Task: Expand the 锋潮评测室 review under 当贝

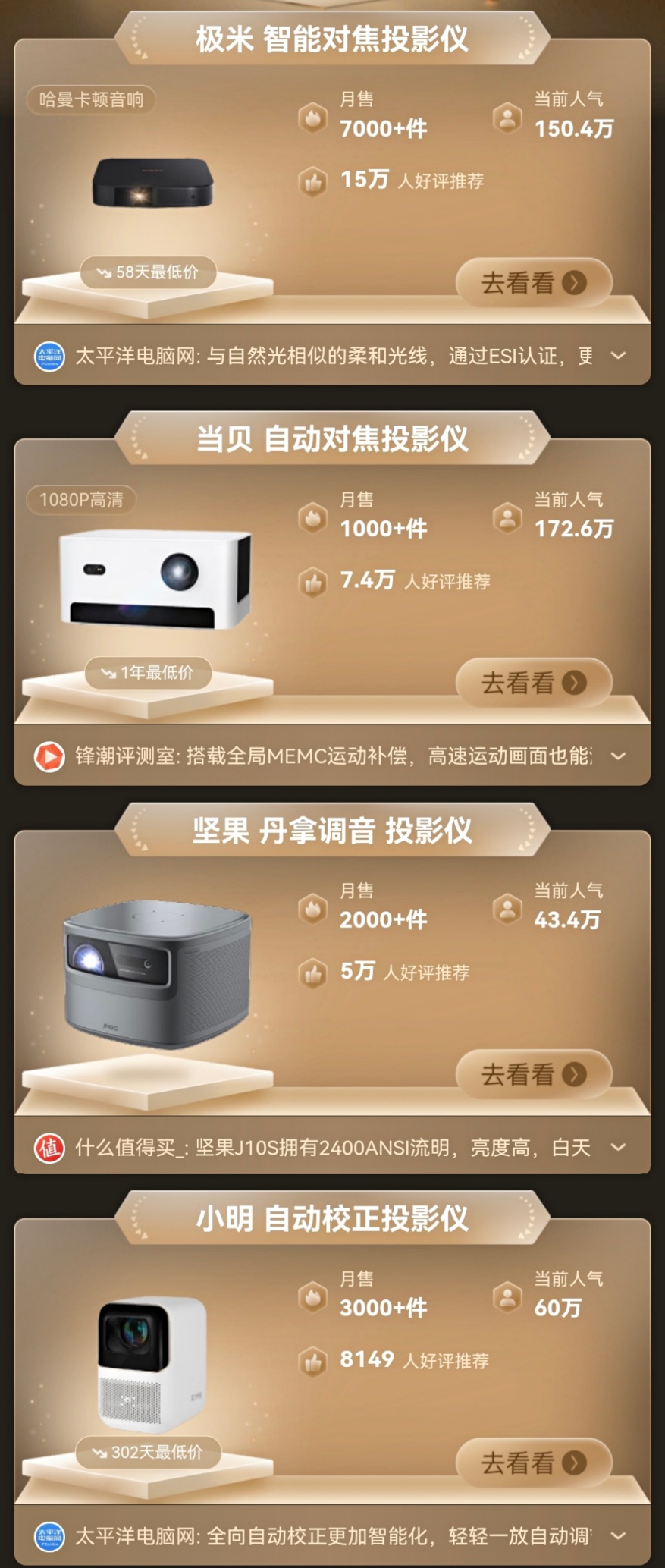Action: pyautogui.click(x=618, y=756)
